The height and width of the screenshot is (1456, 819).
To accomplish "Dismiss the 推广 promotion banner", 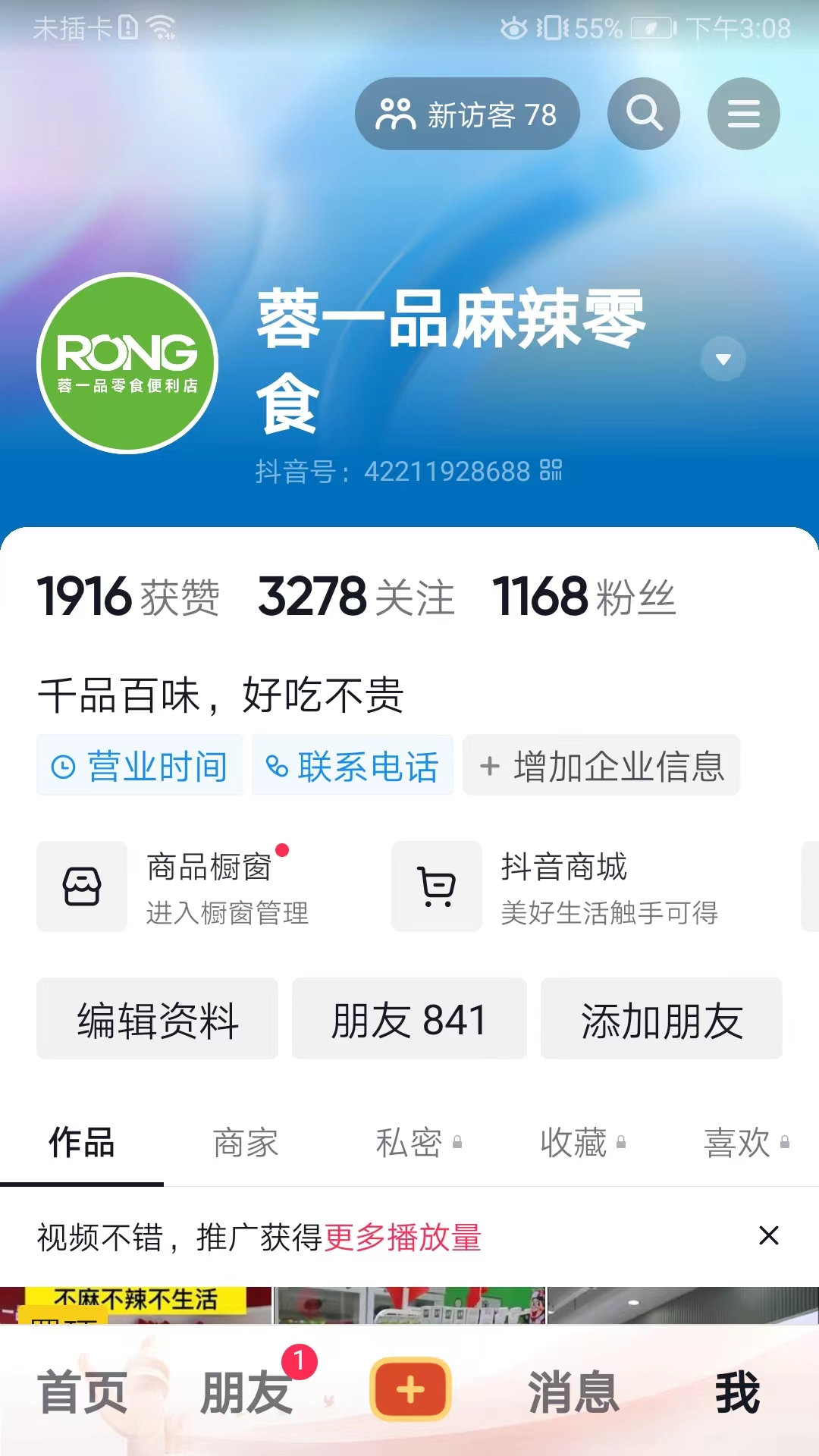I will pyautogui.click(x=768, y=1236).
